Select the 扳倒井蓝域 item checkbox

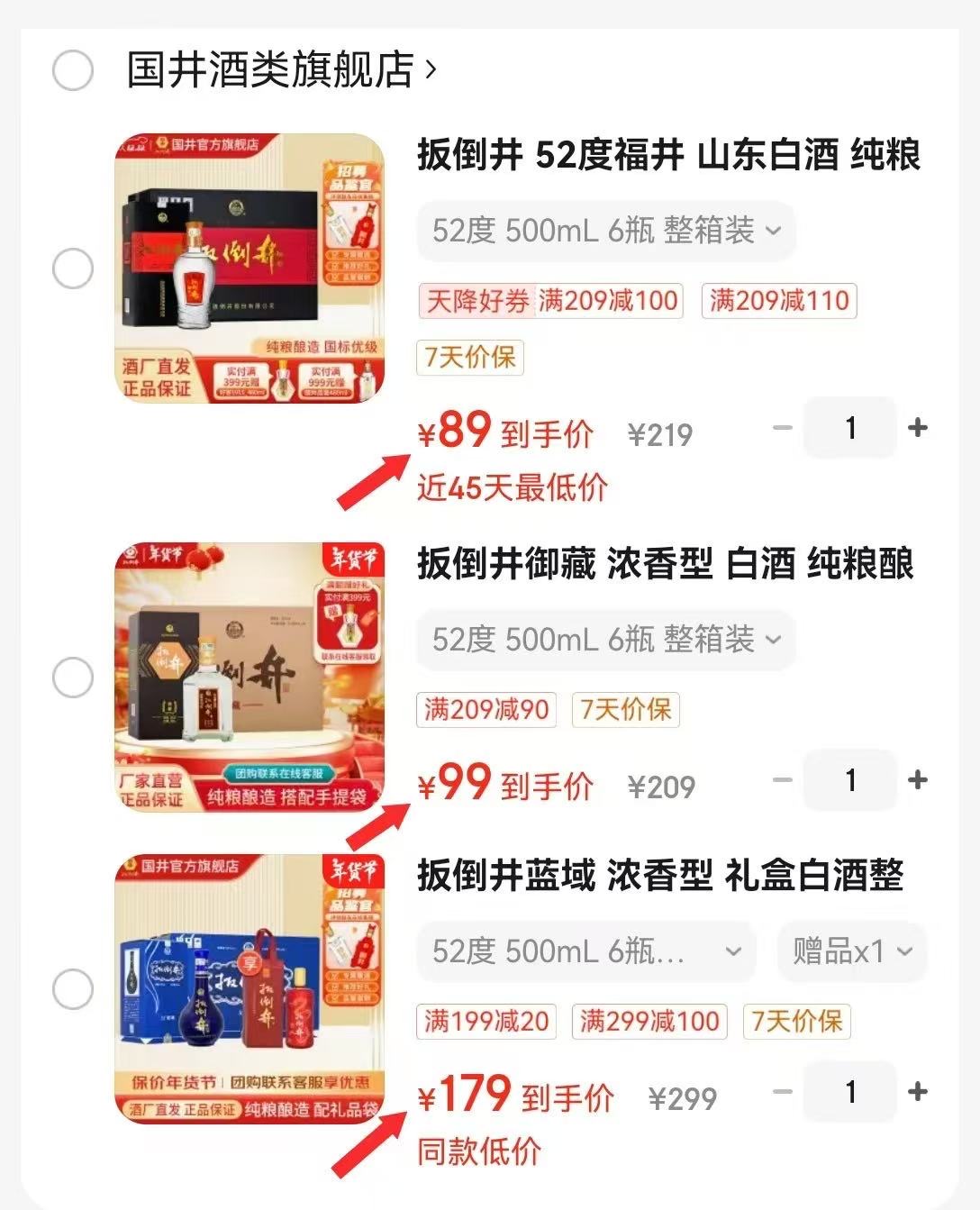pos(73,989)
